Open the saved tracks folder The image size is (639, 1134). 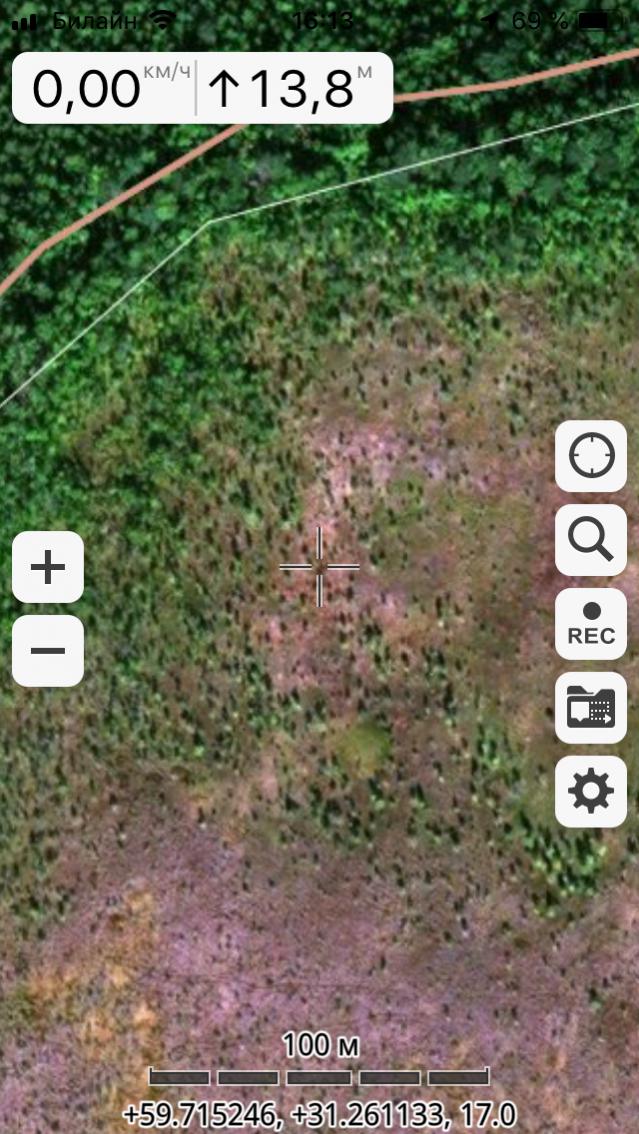point(591,708)
